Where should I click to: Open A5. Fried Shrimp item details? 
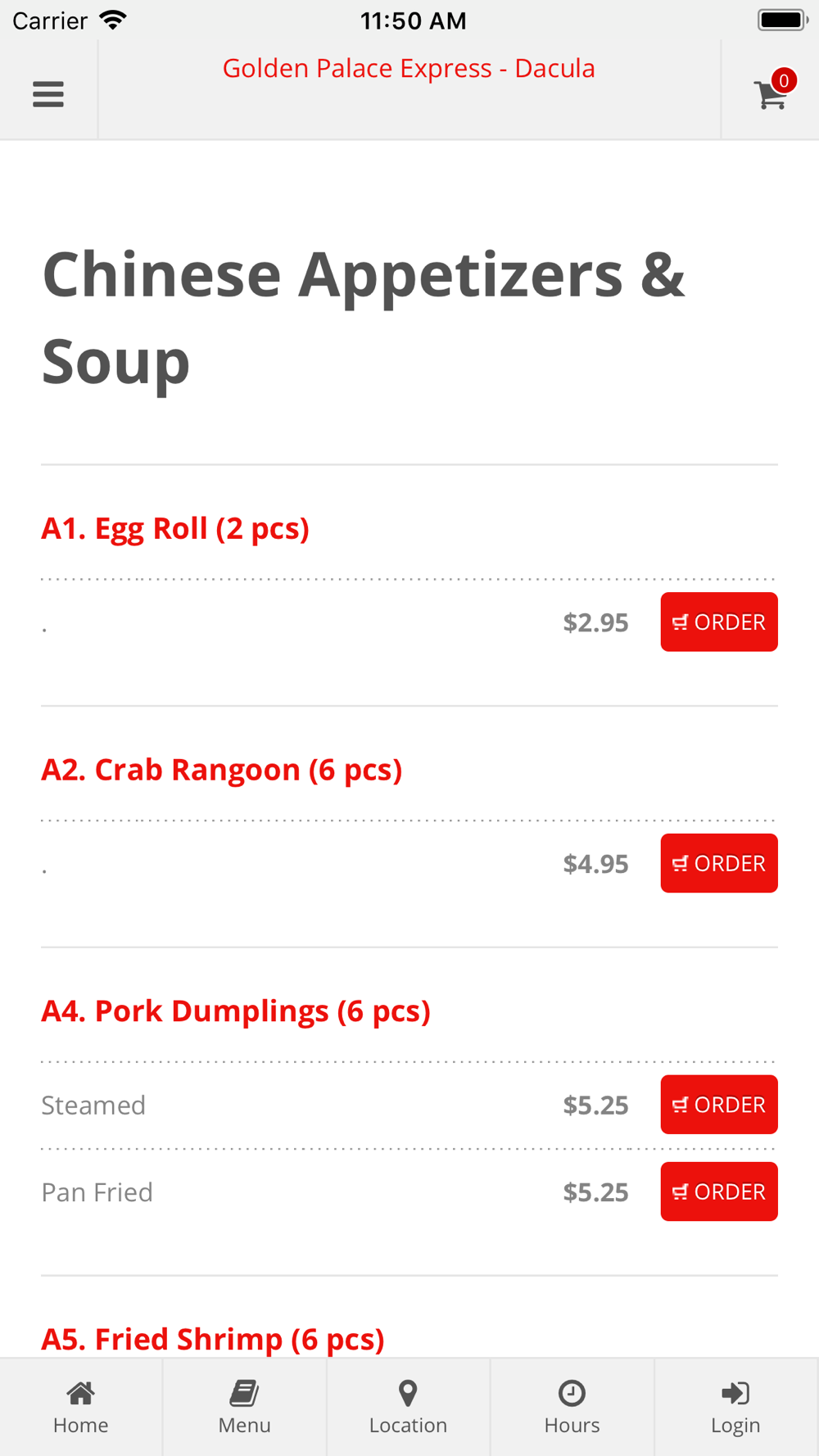(x=213, y=1340)
